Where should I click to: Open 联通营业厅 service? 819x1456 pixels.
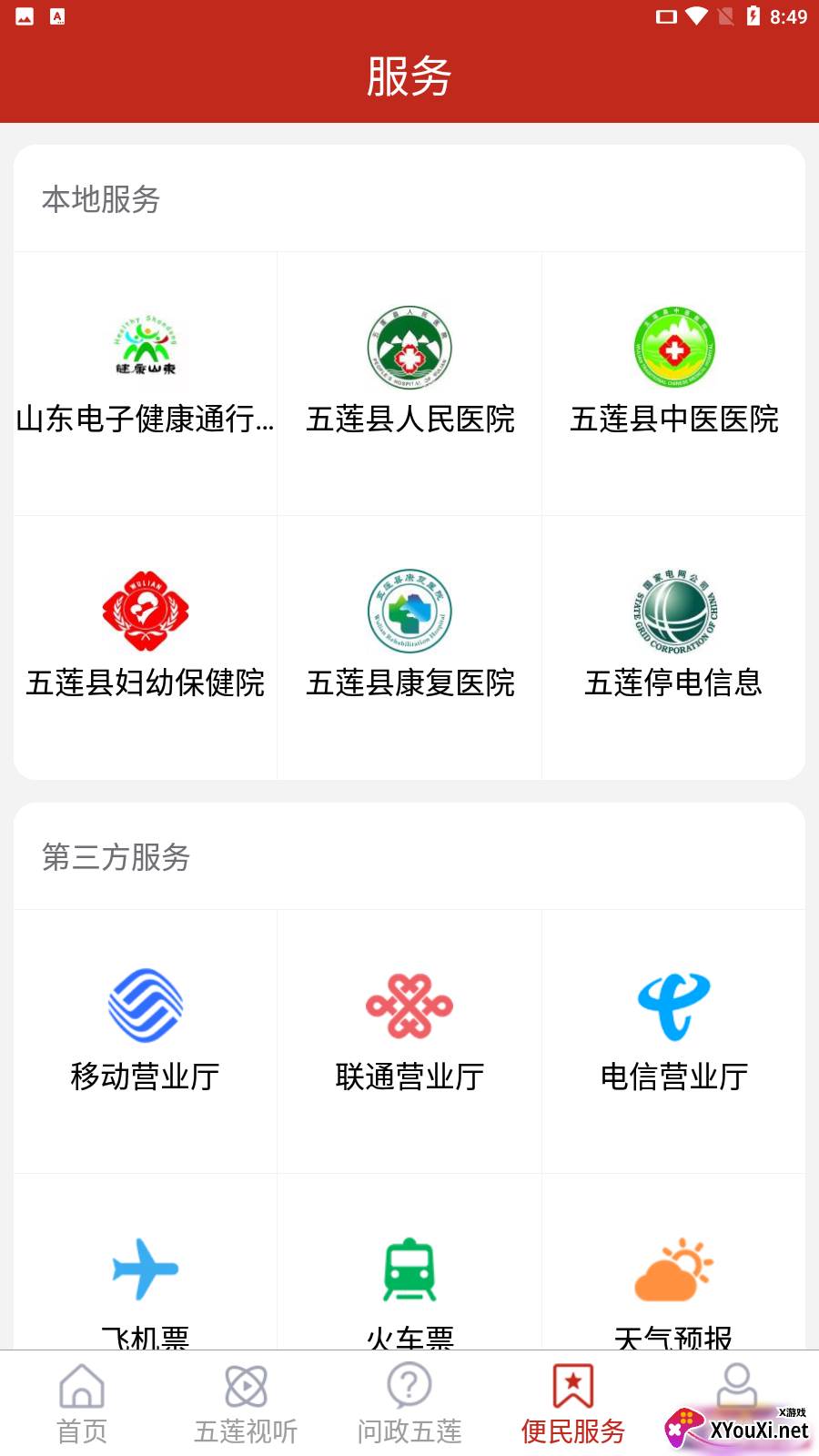click(409, 1041)
